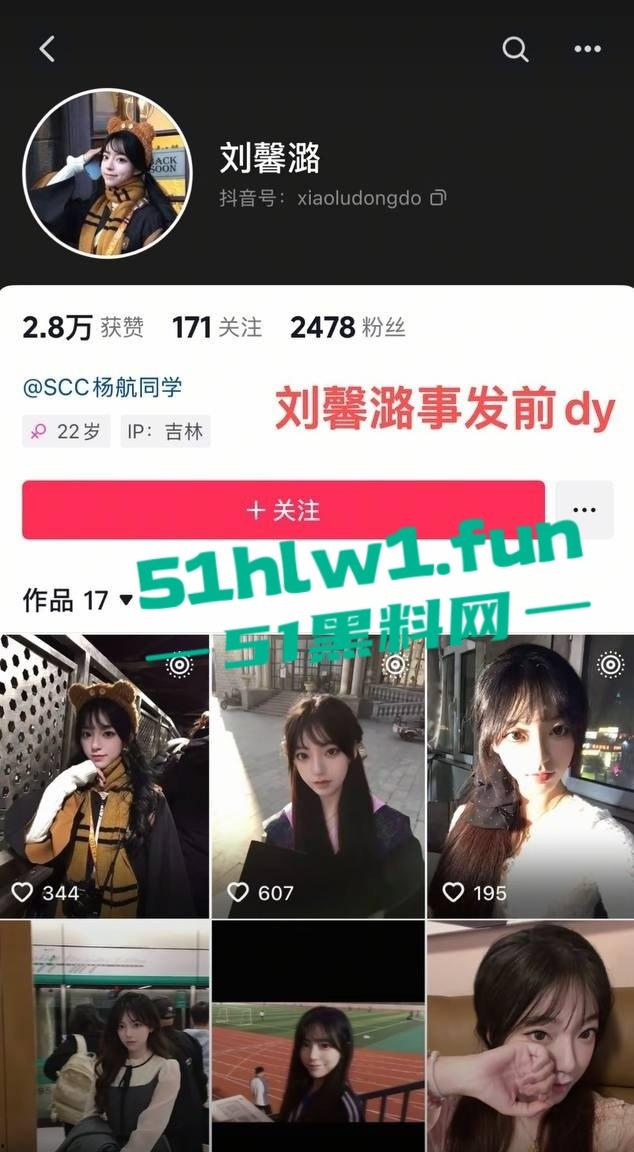The height and width of the screenshot is (1152, 634).
Task: Follow the user with the red 关注 button
Action: coord(283,510)
